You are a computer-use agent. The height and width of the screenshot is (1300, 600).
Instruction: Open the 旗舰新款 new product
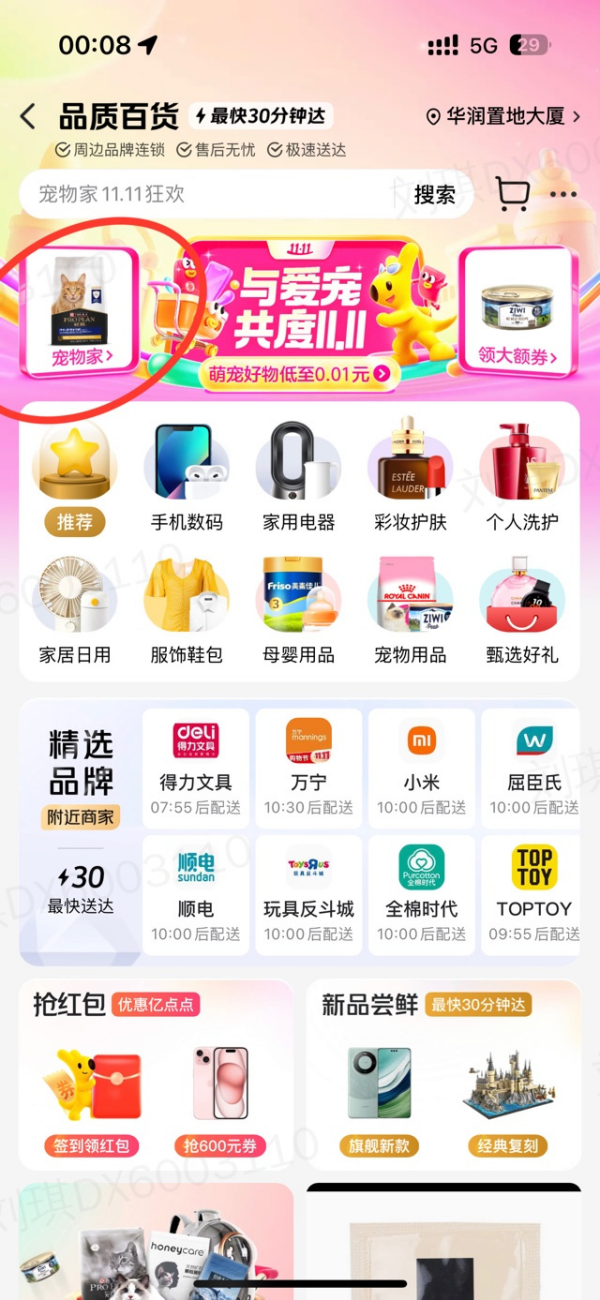click(x=379, y=1146)
